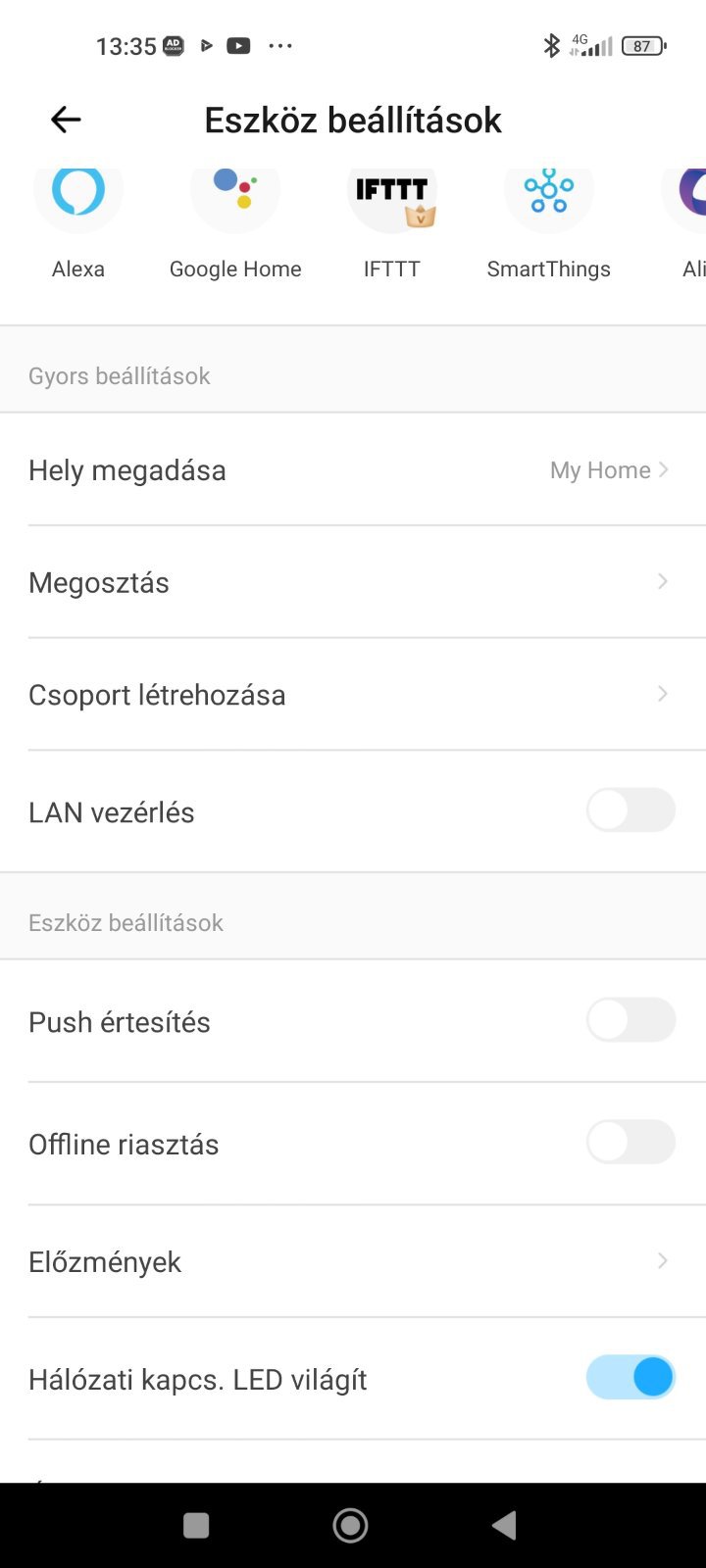Enable LAN vezérlés switch

click(630, 810)
